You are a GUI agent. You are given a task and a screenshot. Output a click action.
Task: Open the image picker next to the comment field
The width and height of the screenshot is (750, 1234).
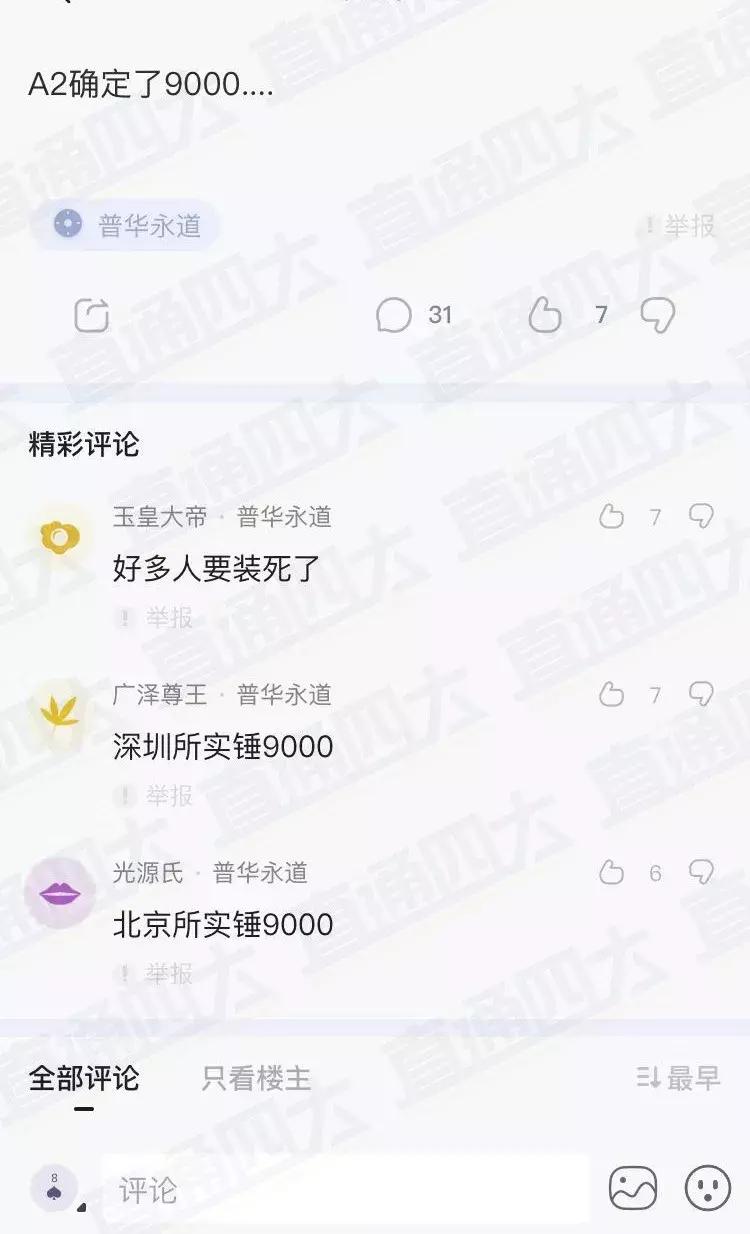pyautogui.click(x=635, y=1187)
